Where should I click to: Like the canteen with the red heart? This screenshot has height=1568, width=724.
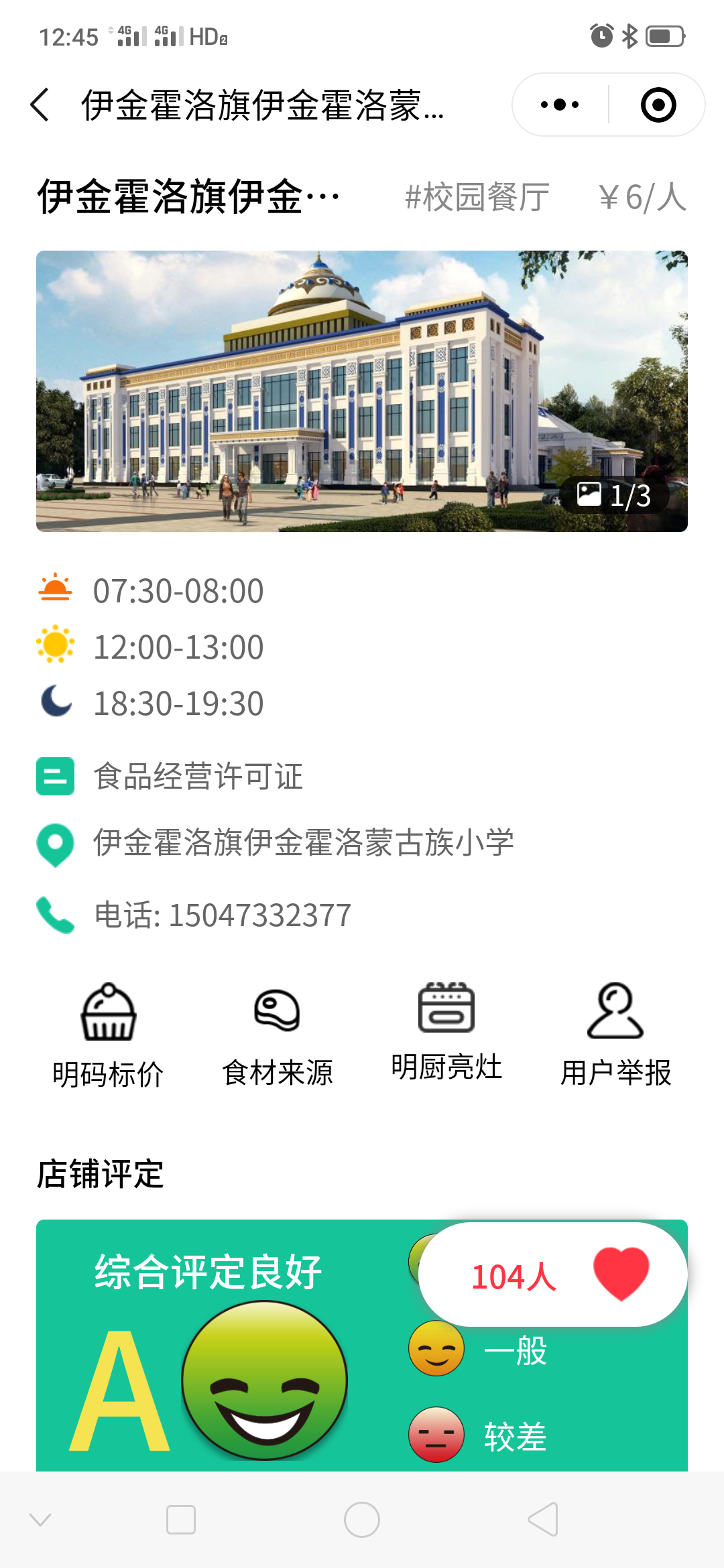pos(621,1273)
